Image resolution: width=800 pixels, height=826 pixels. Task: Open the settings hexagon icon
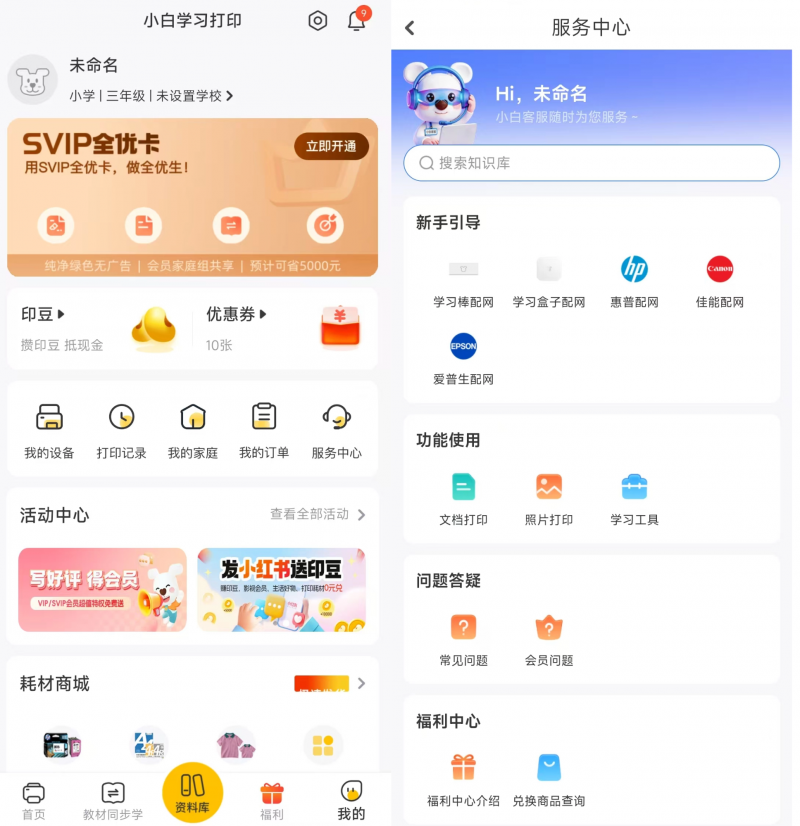[x=318, y=21]
